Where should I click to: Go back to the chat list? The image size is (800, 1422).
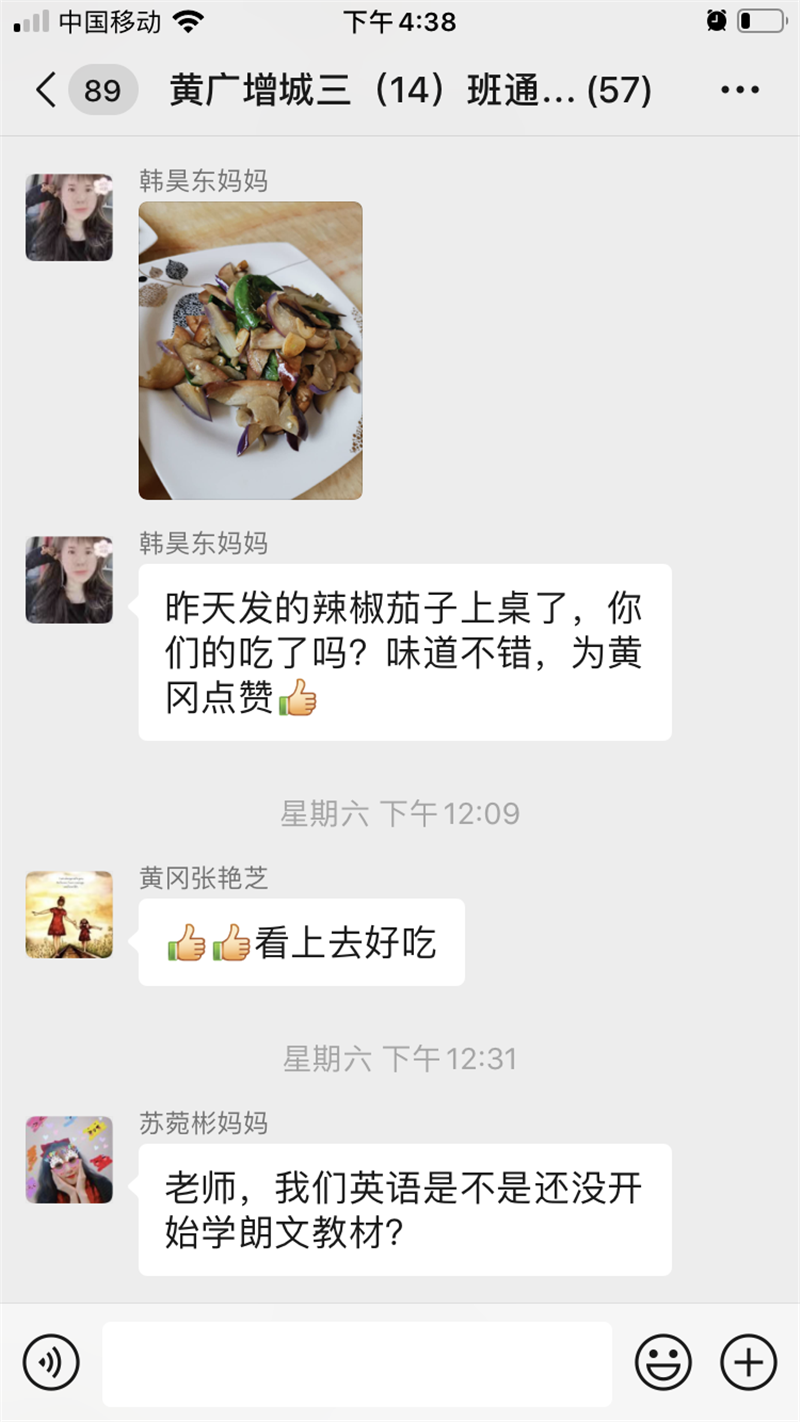coord(46,90)
